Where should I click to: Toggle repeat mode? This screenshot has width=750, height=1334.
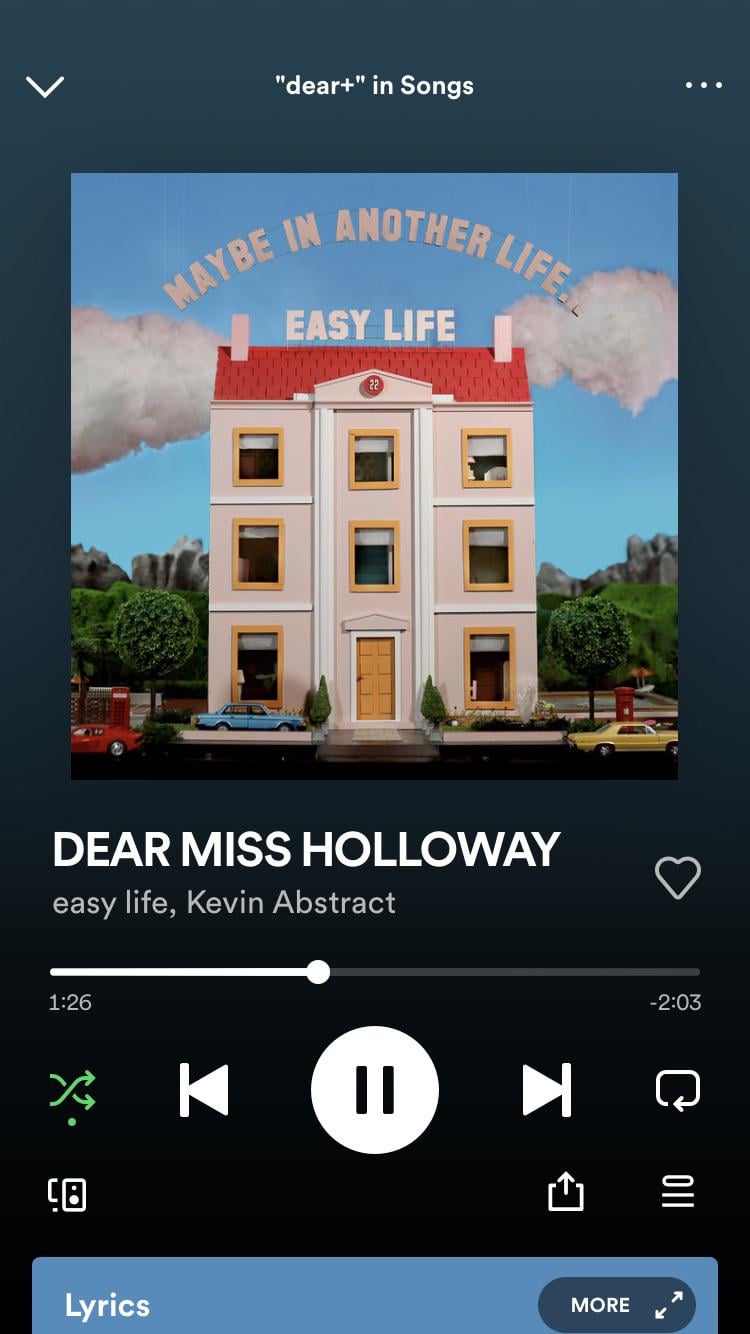click(x=677, y=1090)
